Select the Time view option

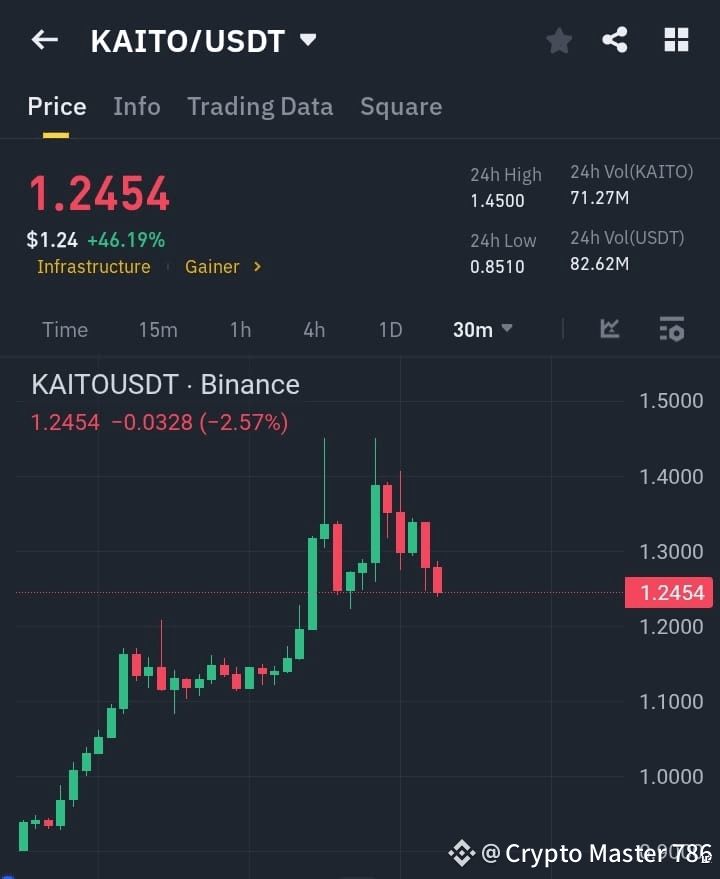(x=64, y=328)
